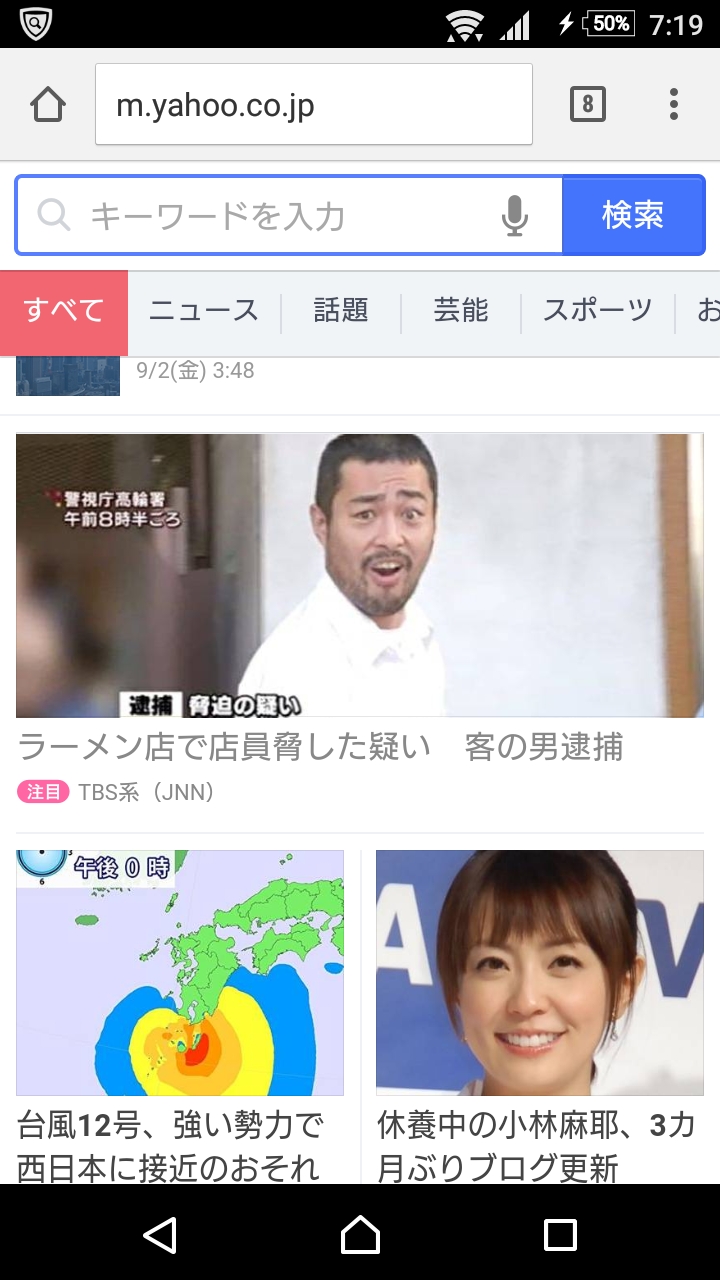Start voice search with the microphone

tap(514, 216)
